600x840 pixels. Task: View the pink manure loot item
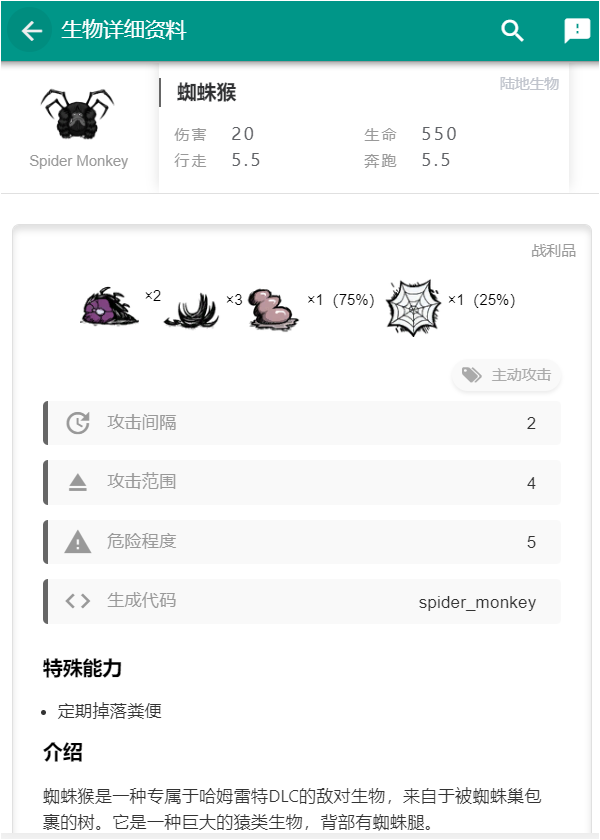[x=273, y=309]
